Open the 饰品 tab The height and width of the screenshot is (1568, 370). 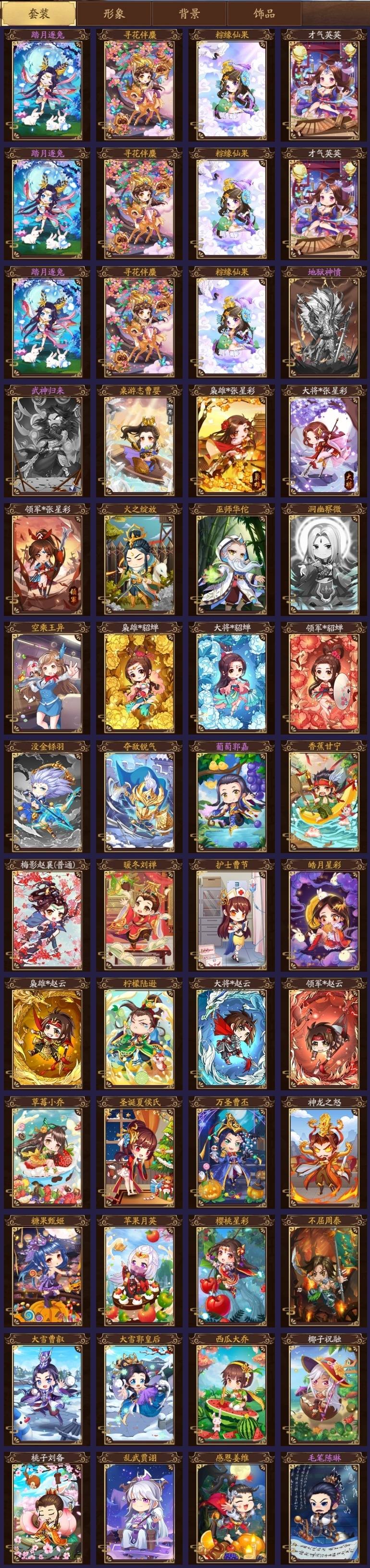click(x=264, y=13)
